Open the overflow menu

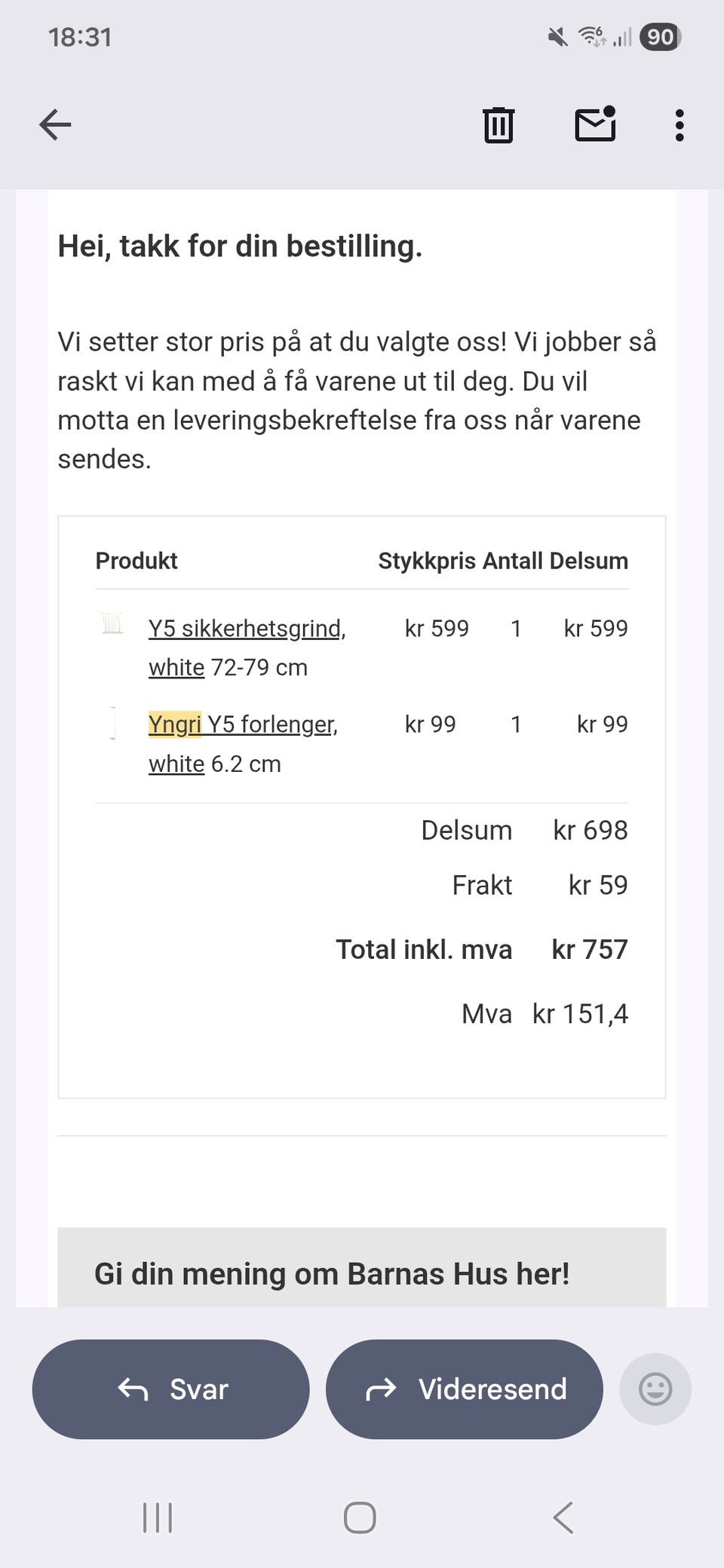(679, 125)
